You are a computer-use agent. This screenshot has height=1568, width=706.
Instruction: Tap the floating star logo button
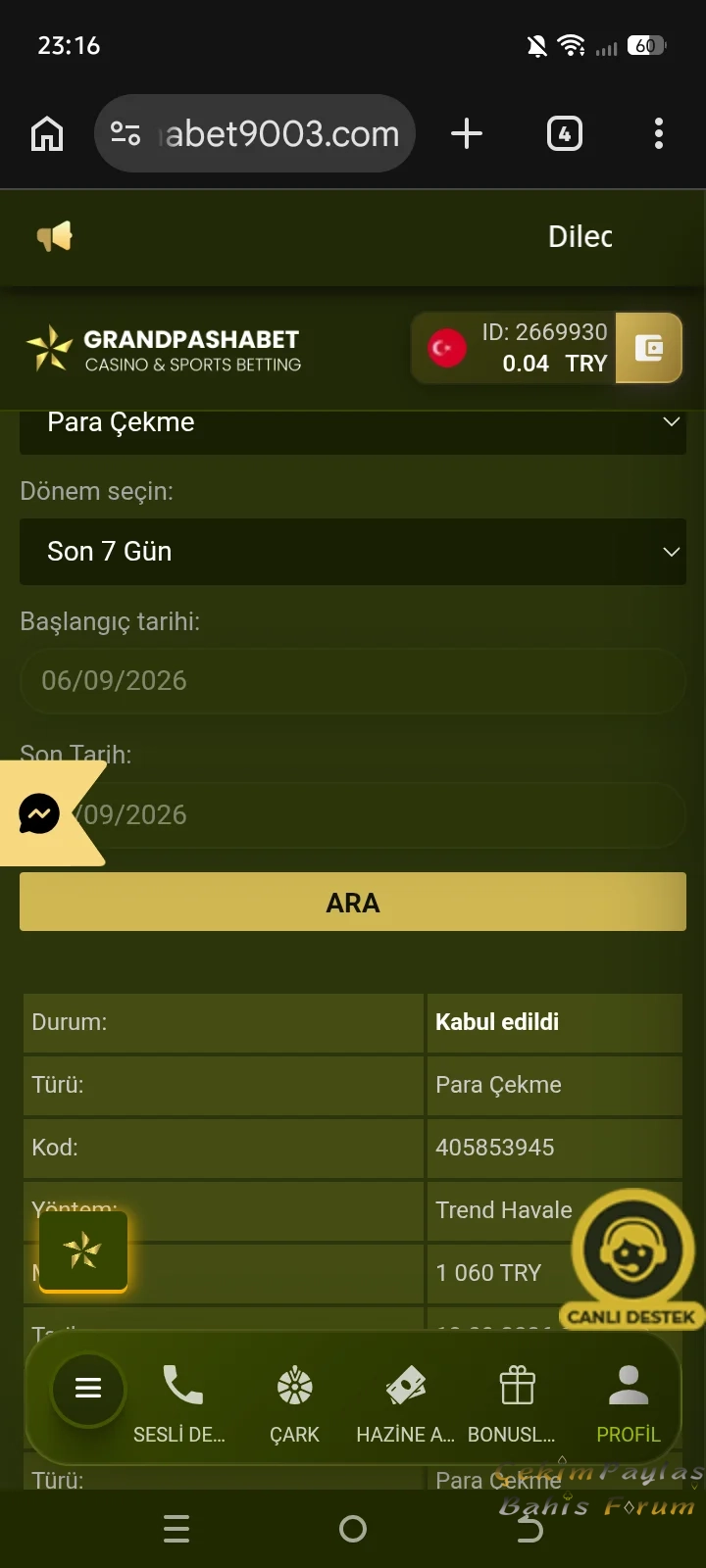(83, 1250)
